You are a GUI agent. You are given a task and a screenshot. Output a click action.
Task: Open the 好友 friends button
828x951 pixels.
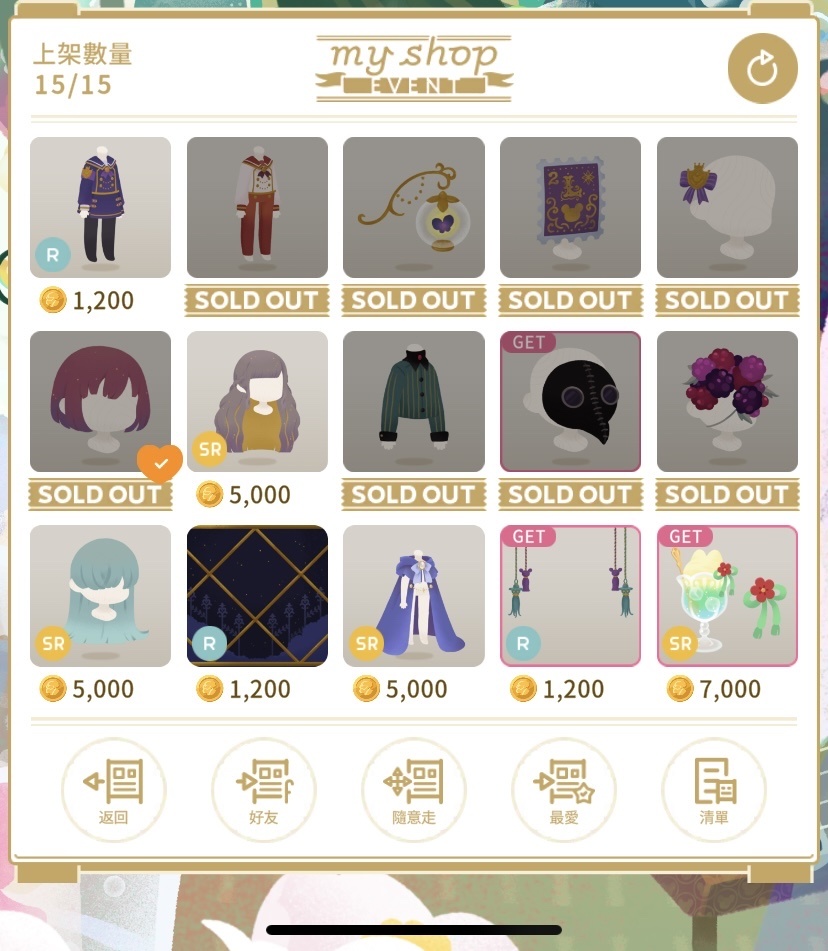point(263,788)
